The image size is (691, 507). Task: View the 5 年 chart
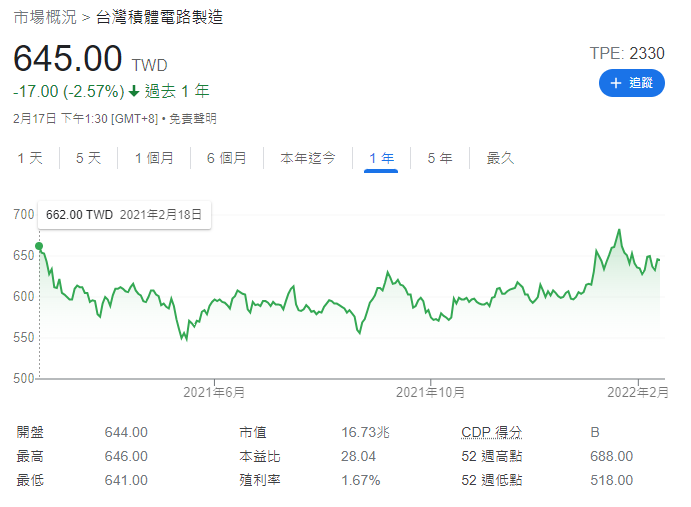pyautogui.click(x=439, y=158)
